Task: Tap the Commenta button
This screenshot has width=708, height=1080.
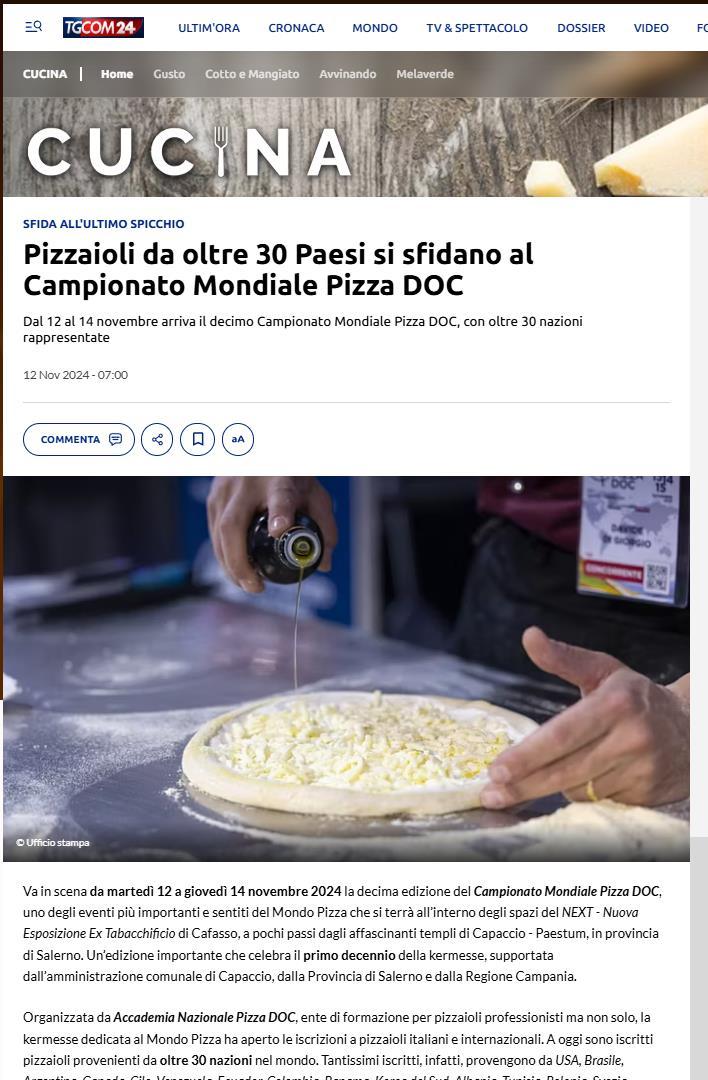Action: point(79,439)
